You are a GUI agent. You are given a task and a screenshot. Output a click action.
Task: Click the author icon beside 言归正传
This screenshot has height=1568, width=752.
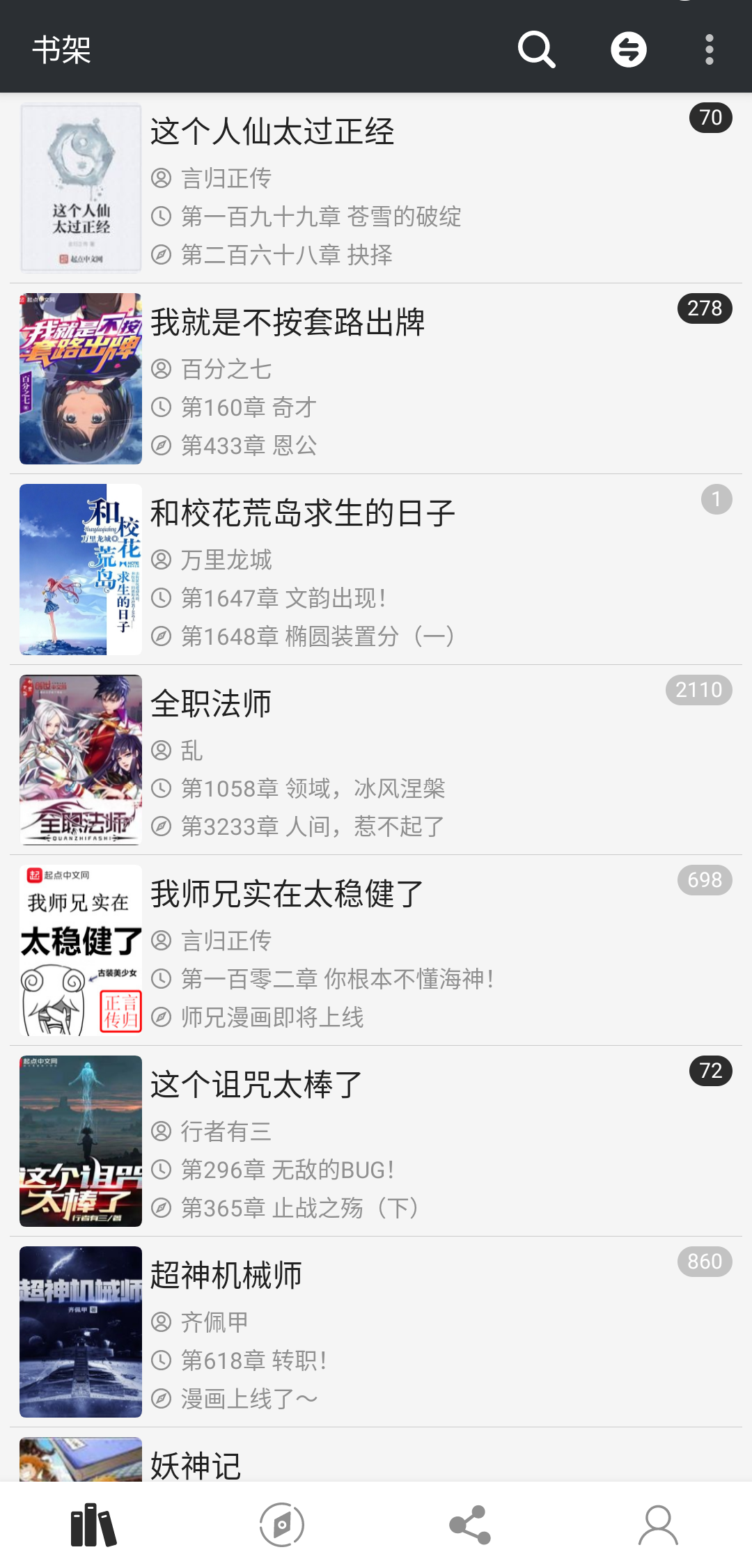[x=162, y=179]
